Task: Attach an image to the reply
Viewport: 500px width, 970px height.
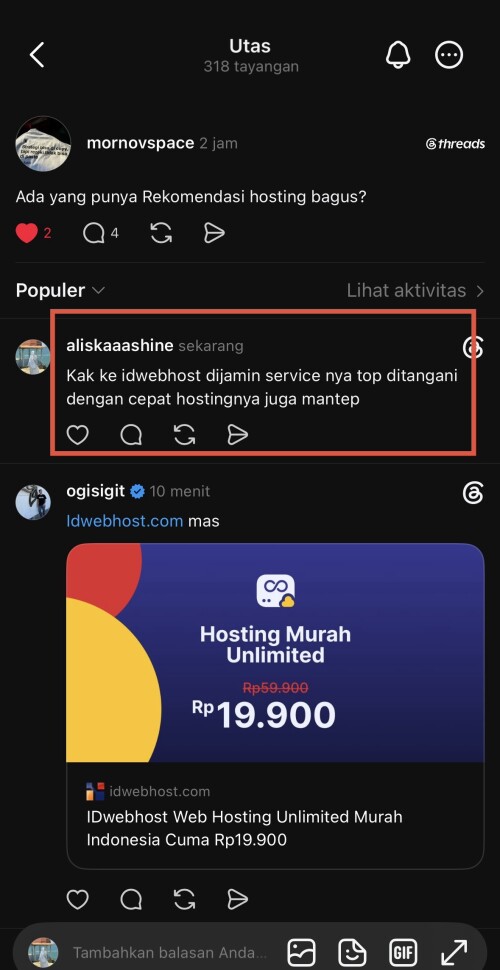Action: [x=302, y=953]
